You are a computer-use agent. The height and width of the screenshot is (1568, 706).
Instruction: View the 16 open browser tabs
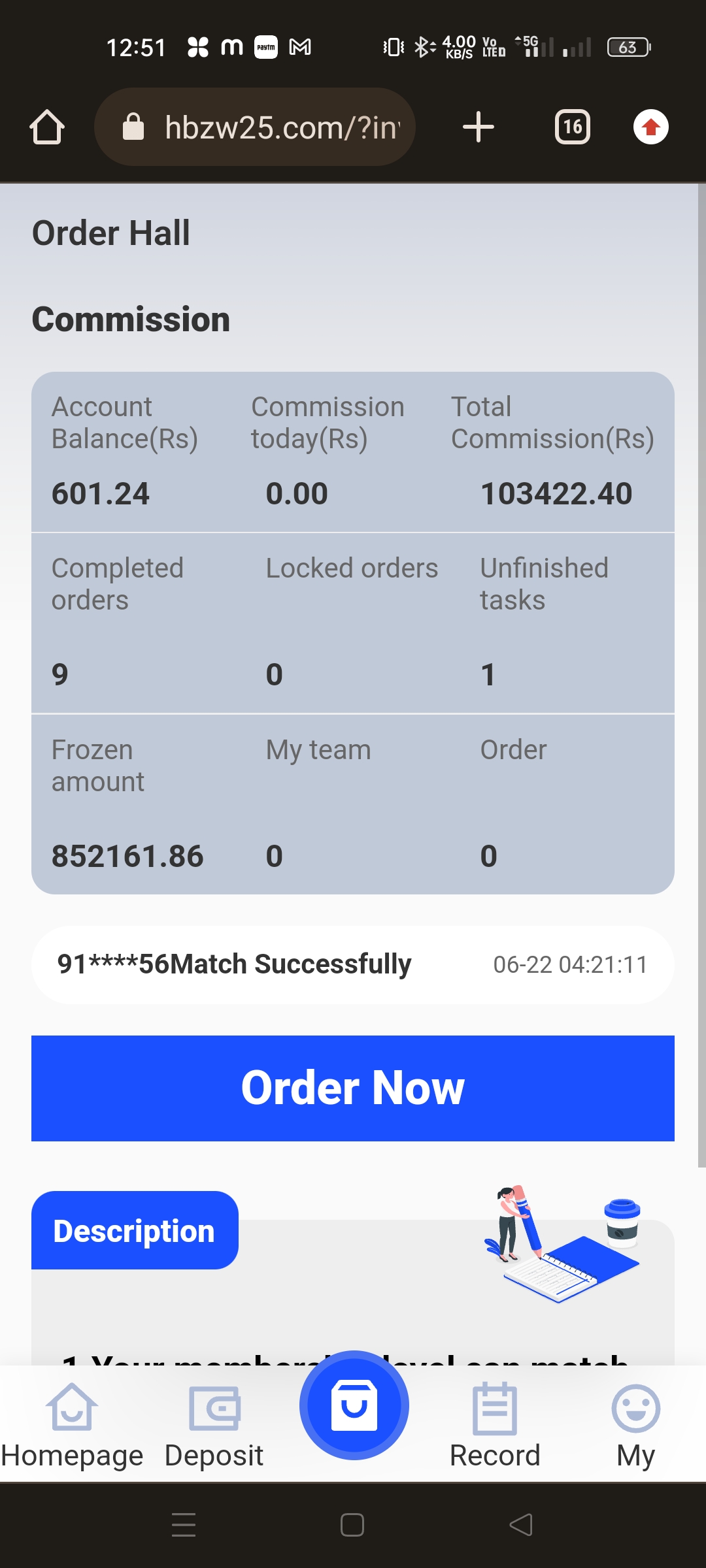pos(573,127)
